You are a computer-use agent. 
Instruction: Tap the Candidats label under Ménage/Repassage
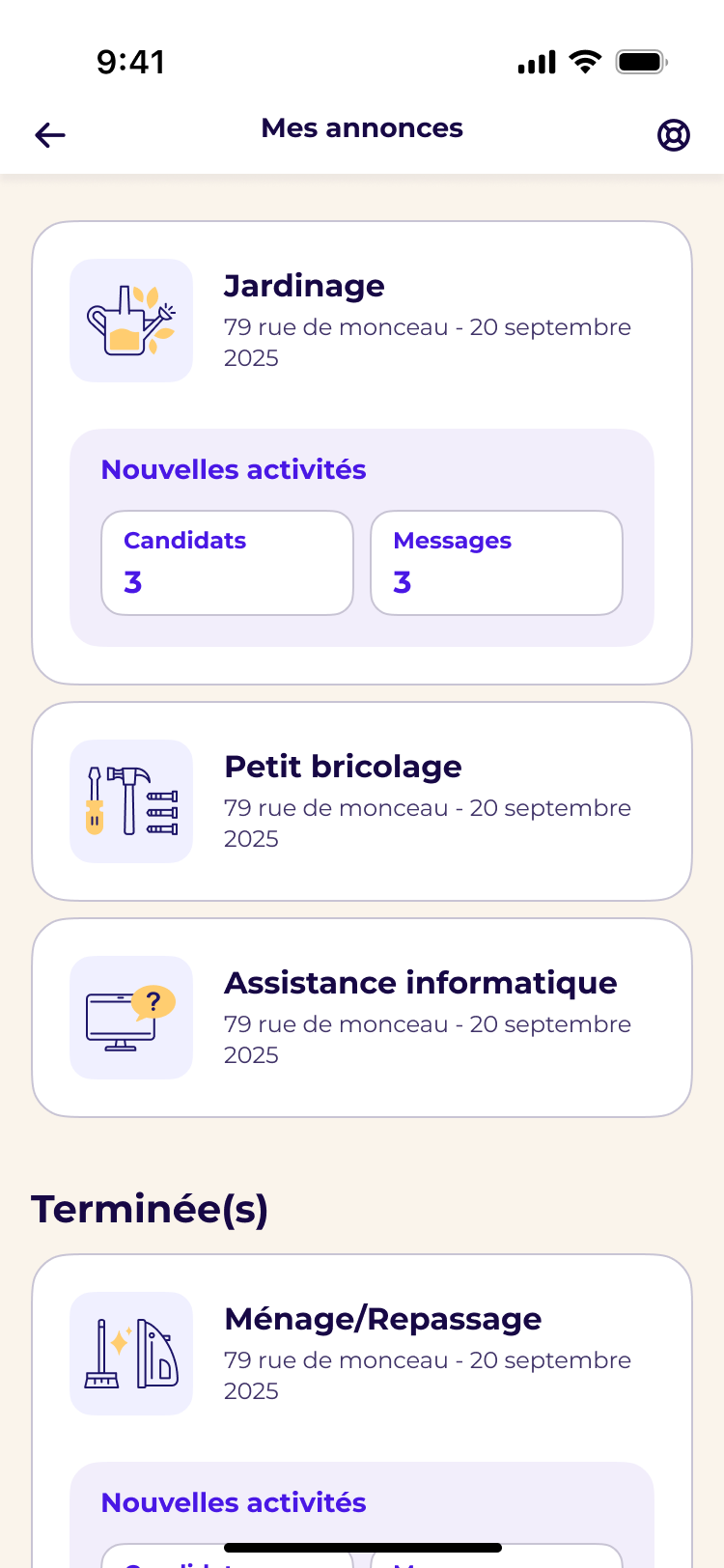183,1564
